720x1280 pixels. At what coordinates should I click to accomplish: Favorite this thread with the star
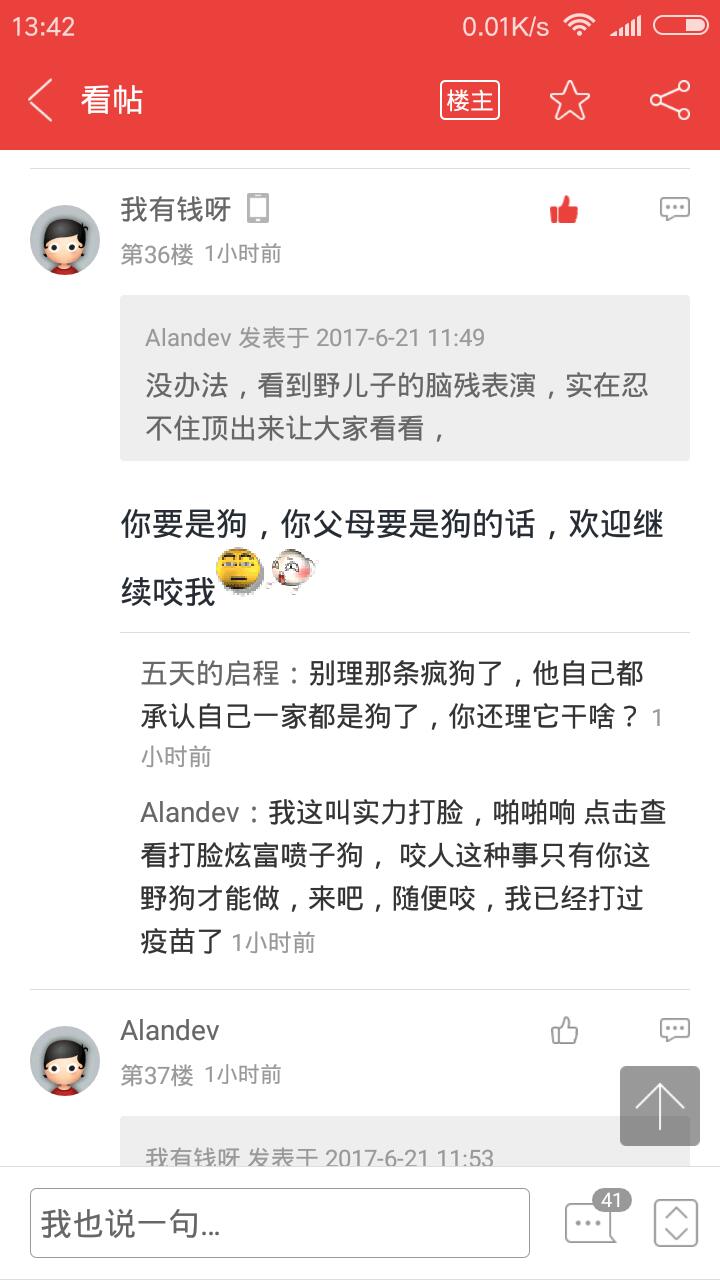pos(569,101)
